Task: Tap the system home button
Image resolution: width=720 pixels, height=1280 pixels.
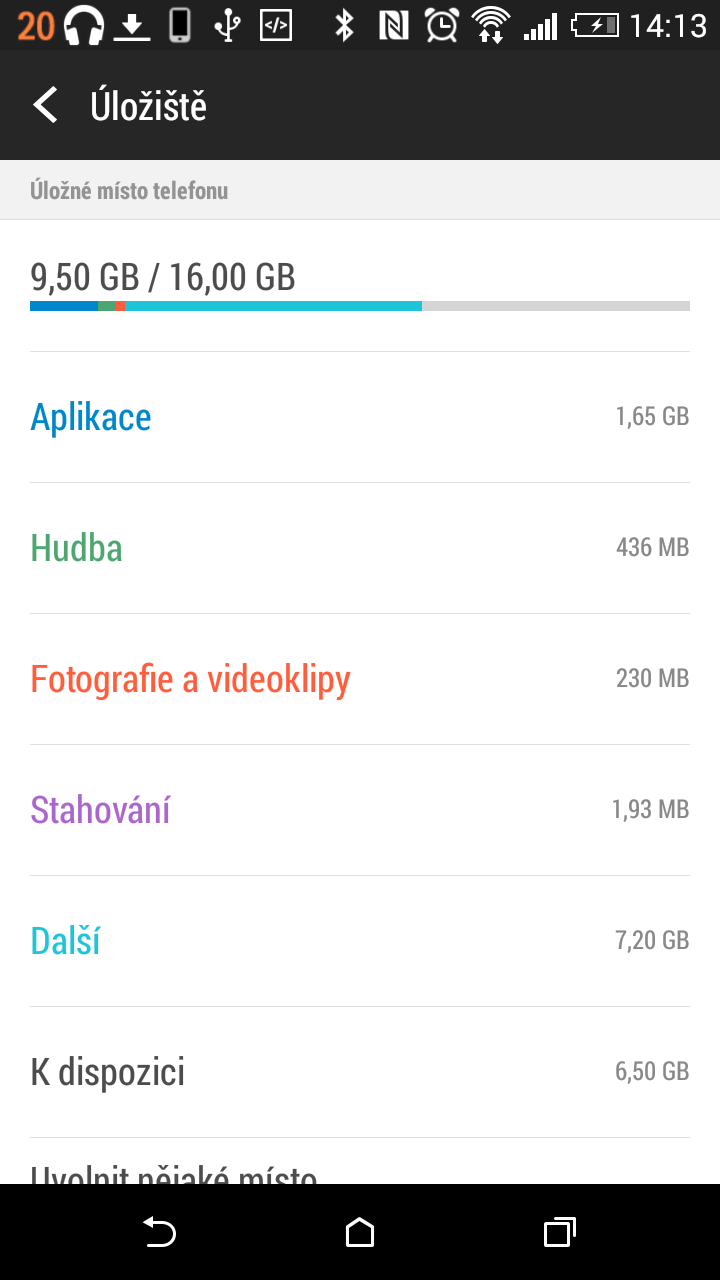Action: click(x=360, y=1232)
